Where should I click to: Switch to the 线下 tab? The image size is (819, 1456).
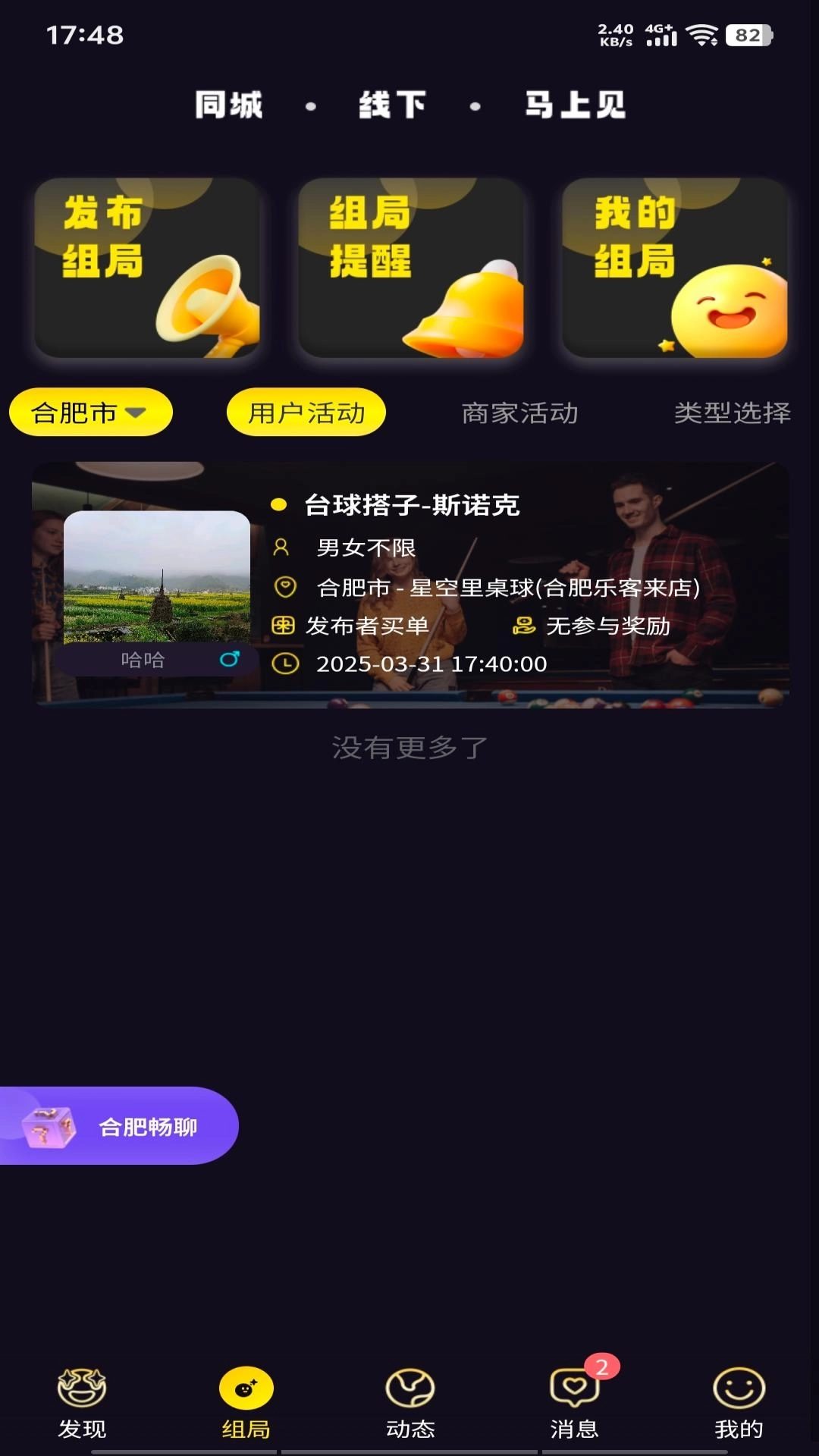(x=393, y=105)
